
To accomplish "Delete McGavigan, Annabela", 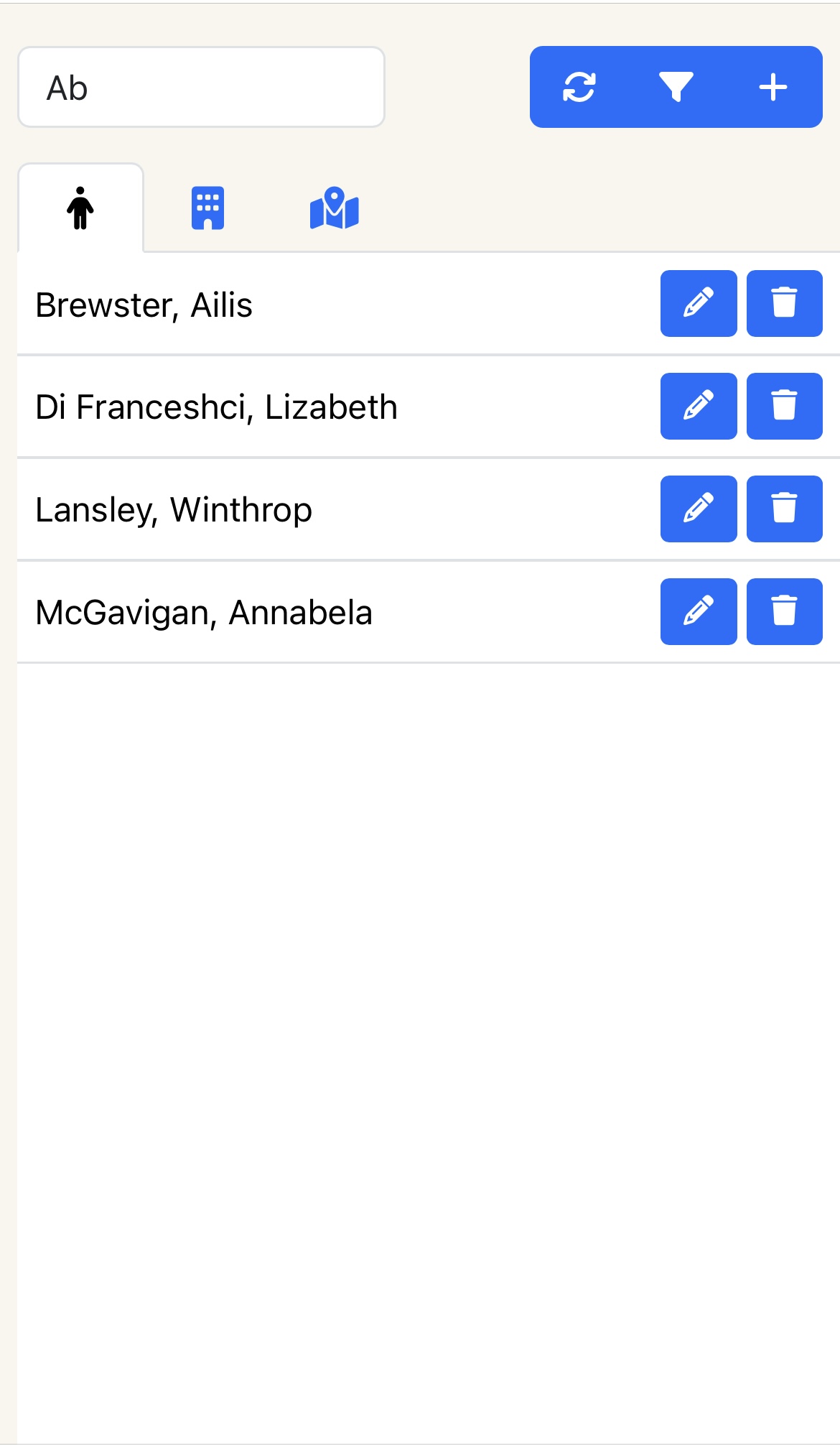I will [784, 611].
